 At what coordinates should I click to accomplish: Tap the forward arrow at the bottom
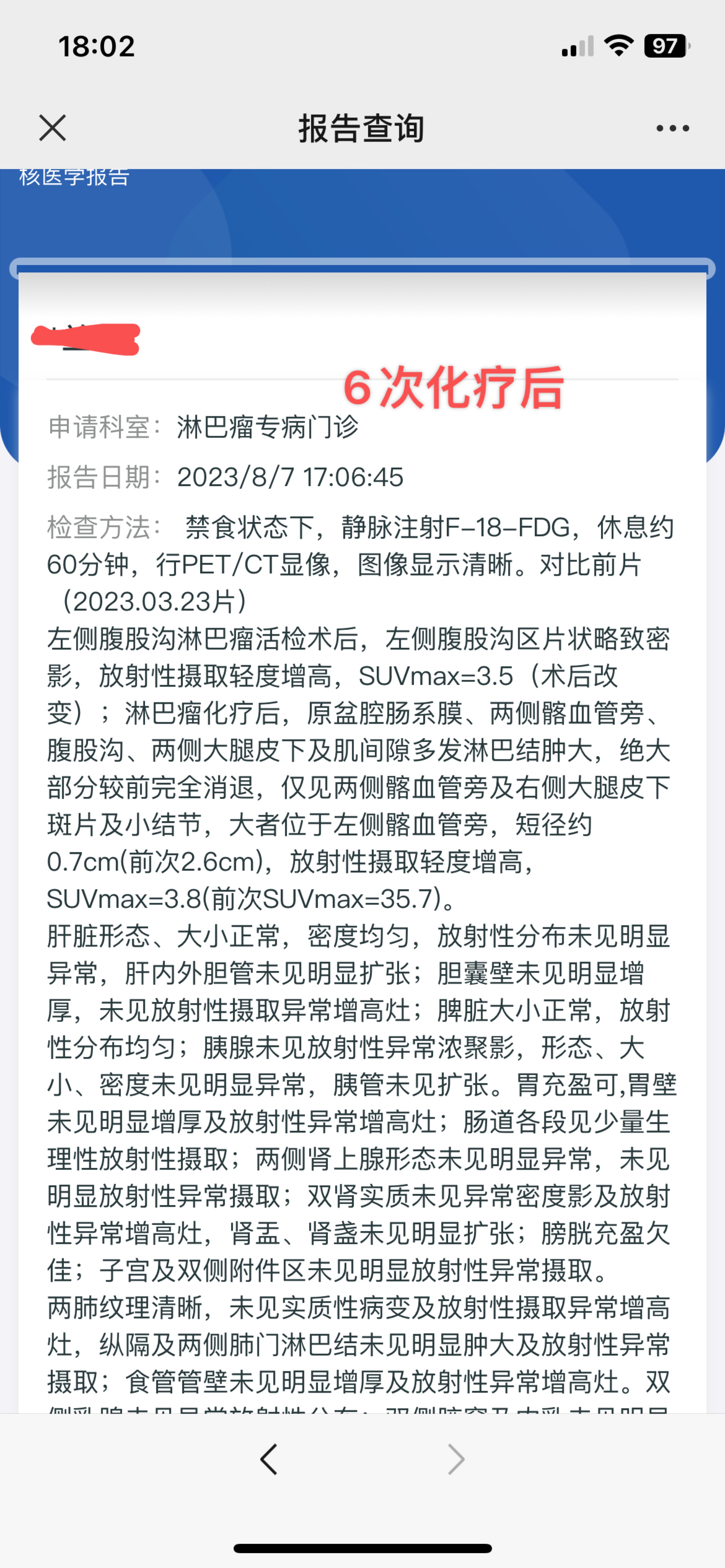pyautogui.click(x=456, y=1459)
